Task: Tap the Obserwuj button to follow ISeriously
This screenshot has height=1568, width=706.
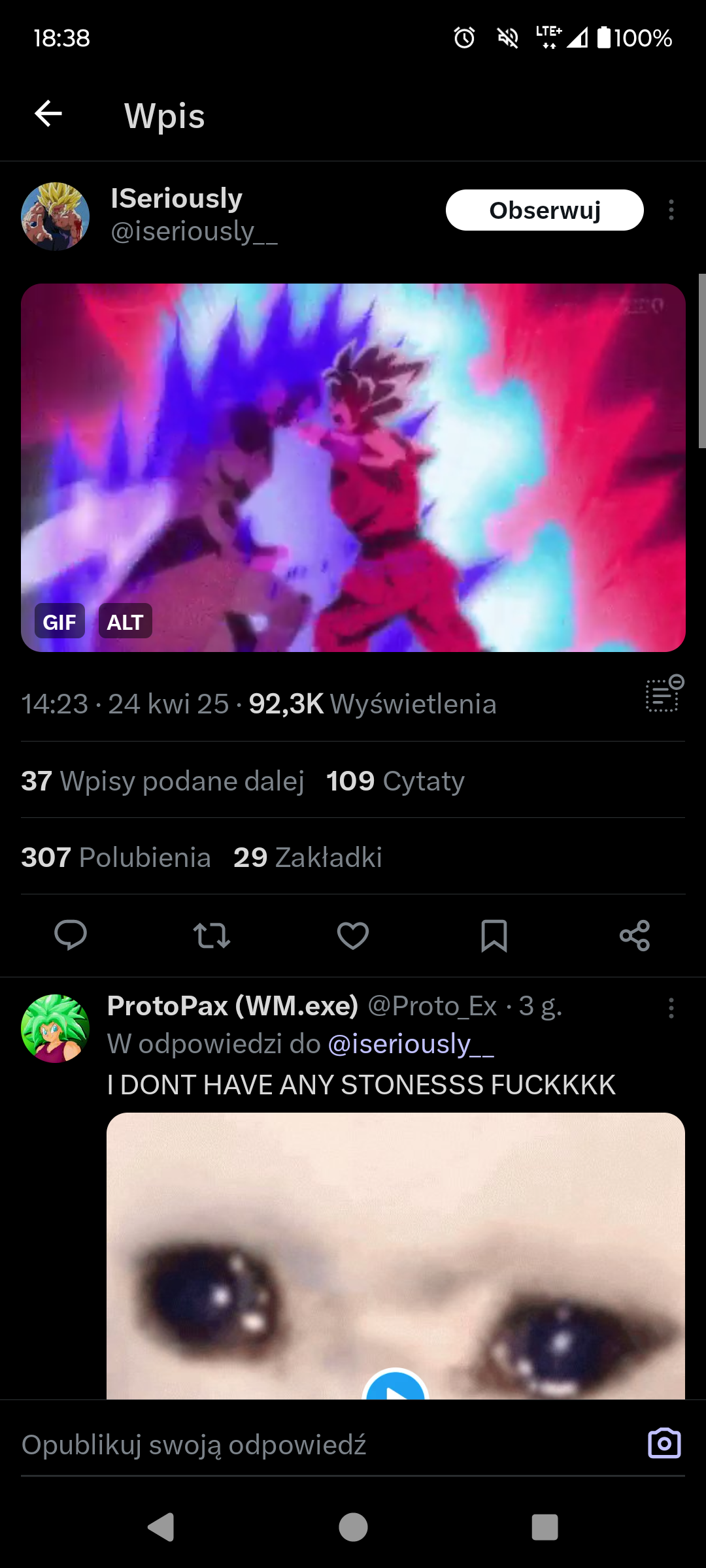Action: [x=545, y=210]
